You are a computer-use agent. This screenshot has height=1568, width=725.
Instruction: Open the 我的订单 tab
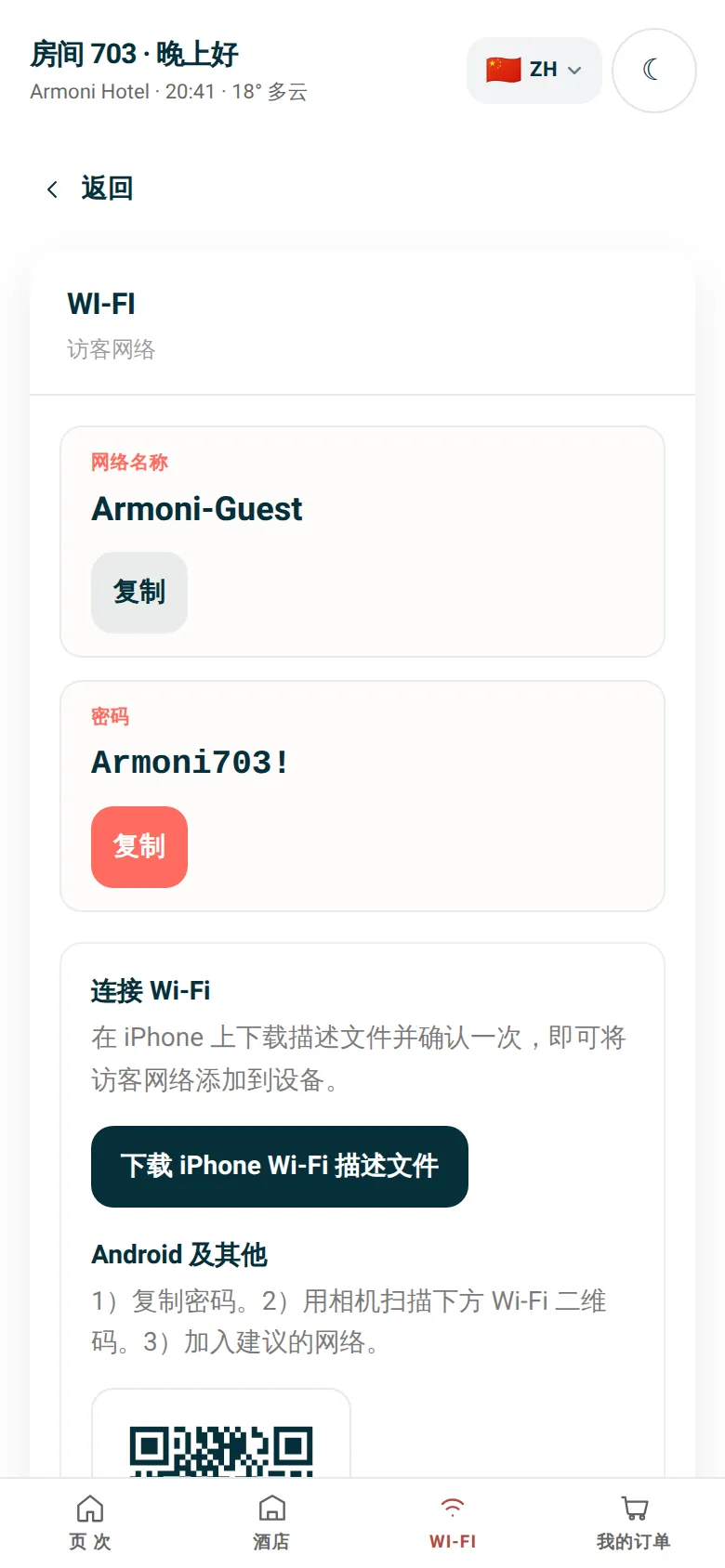pyautogui.click(x=634, y=1523)
